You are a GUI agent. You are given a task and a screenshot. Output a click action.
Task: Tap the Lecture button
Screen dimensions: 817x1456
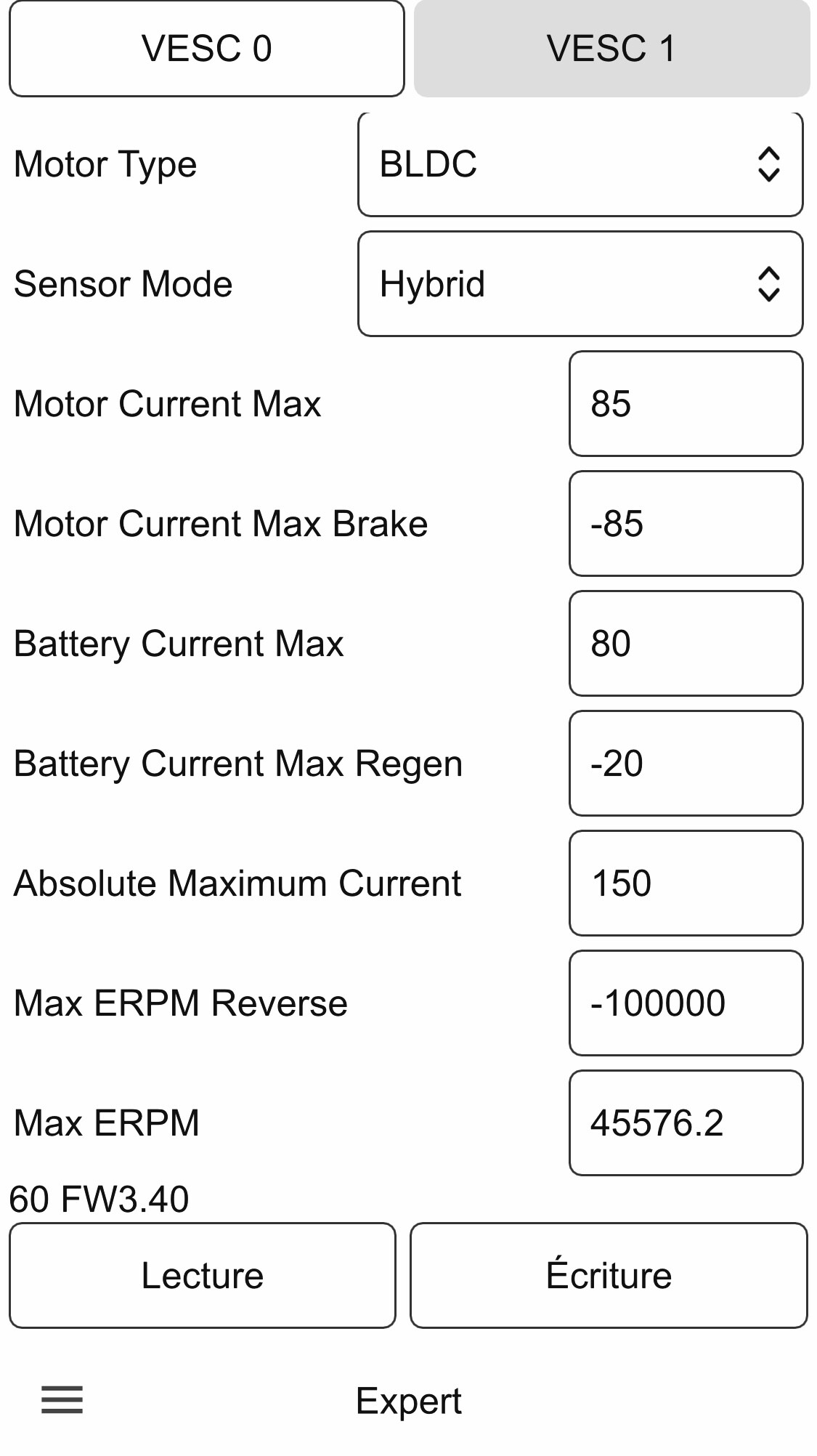[x=203, y=1276]
